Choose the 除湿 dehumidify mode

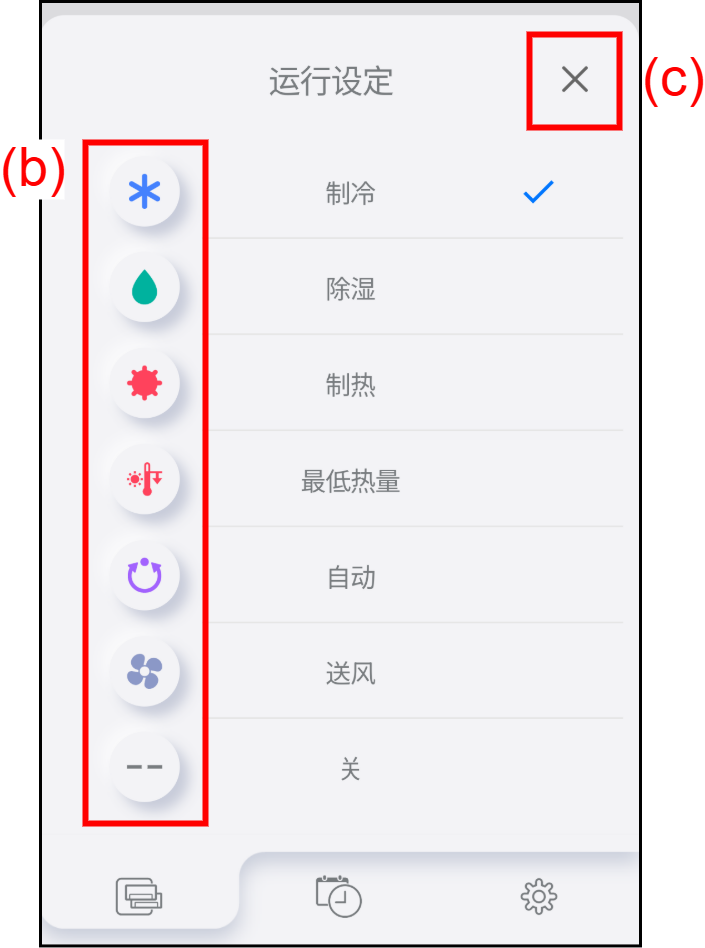350,289
